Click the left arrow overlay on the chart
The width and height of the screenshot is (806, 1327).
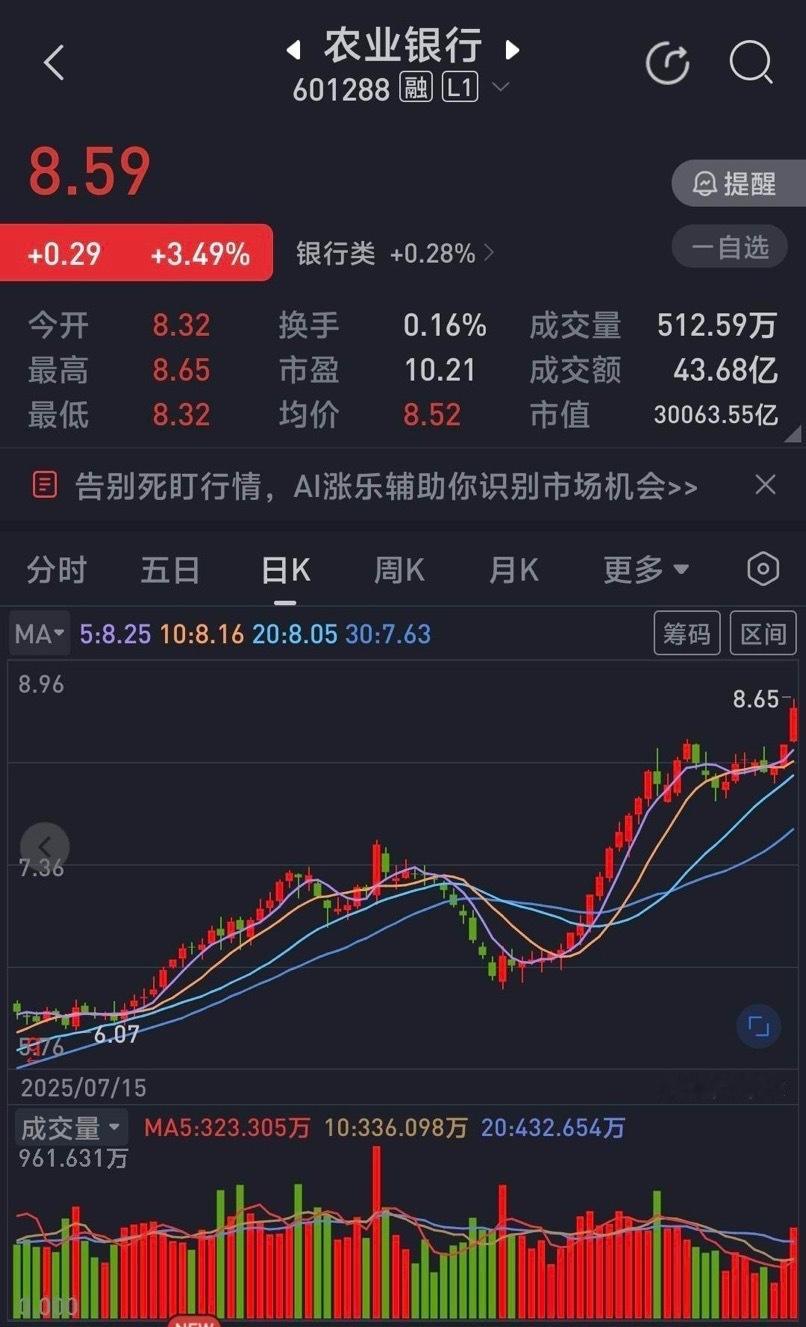(46, 847)
